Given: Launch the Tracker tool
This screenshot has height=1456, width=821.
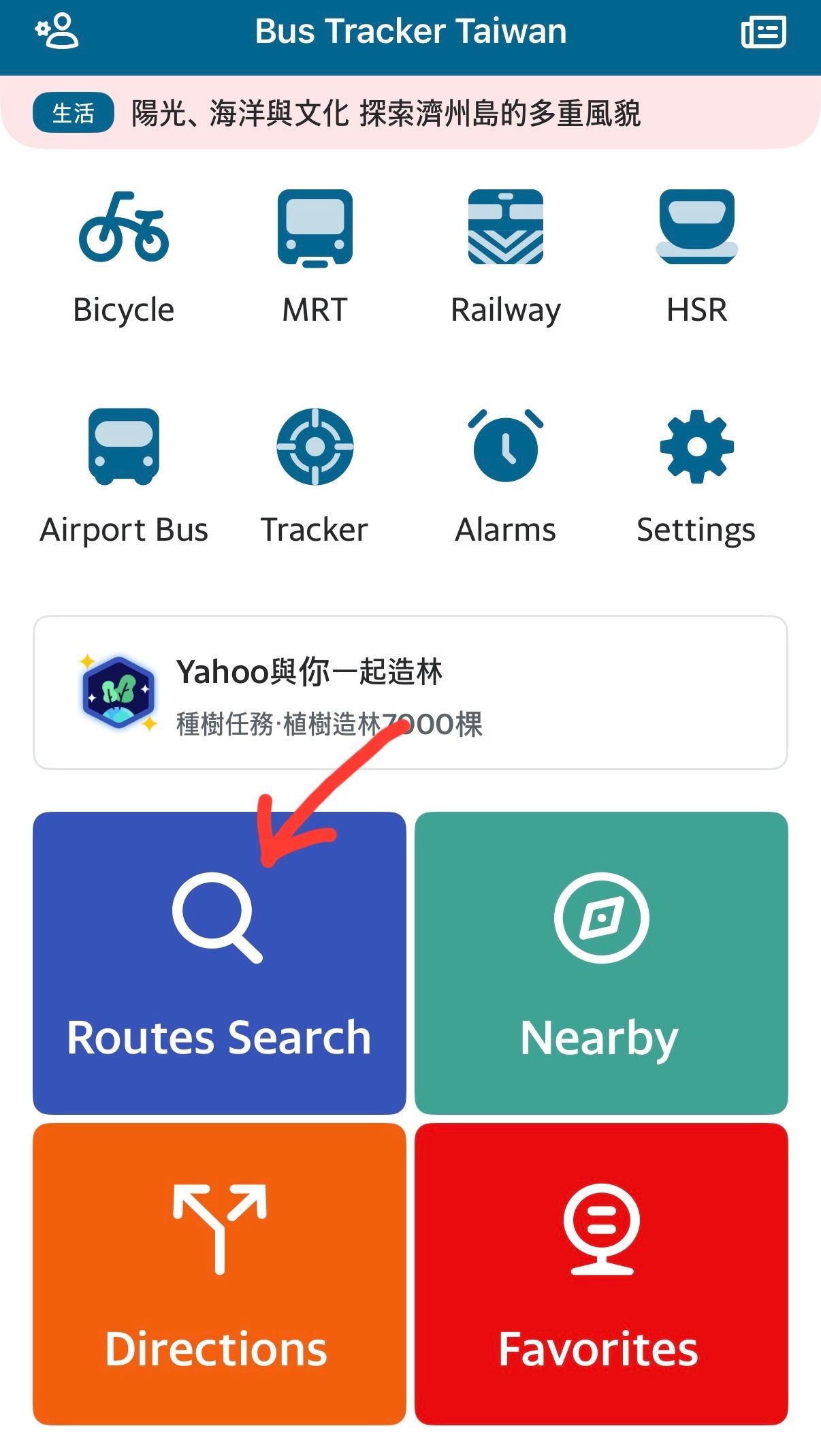Looking at the screenshot, I should point(315,477).
